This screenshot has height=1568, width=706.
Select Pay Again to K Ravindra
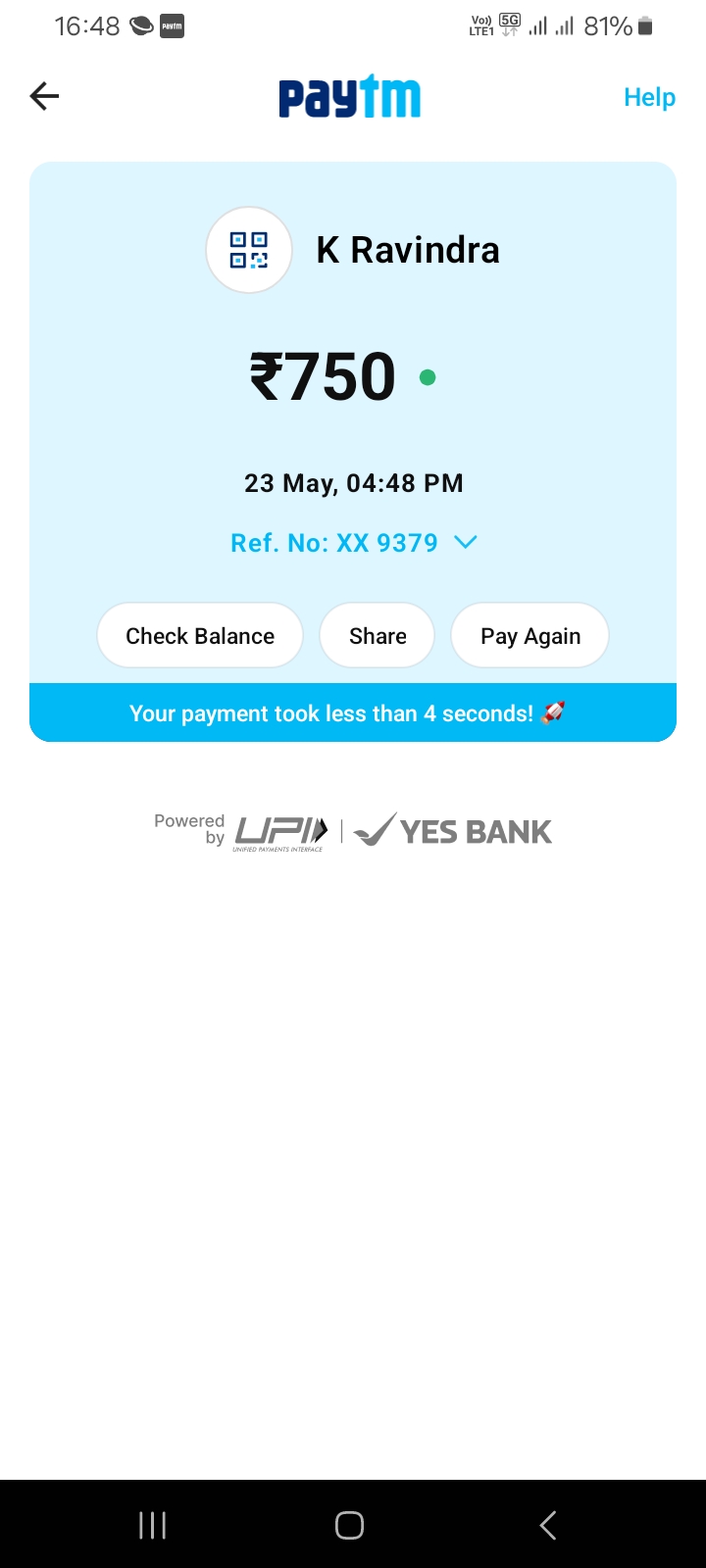point(530,636)
